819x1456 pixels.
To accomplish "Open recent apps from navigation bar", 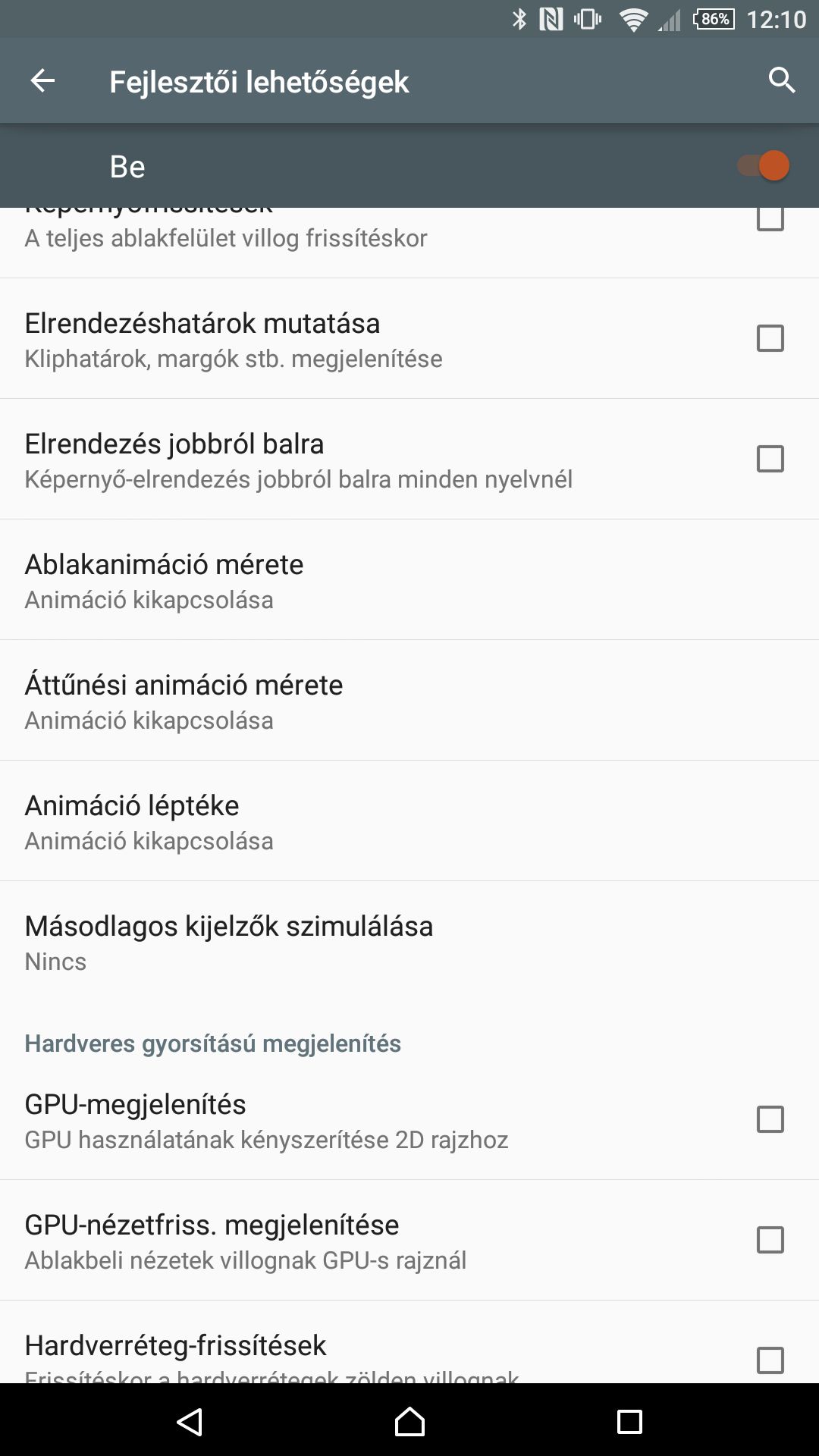I will click(629, 1421).
